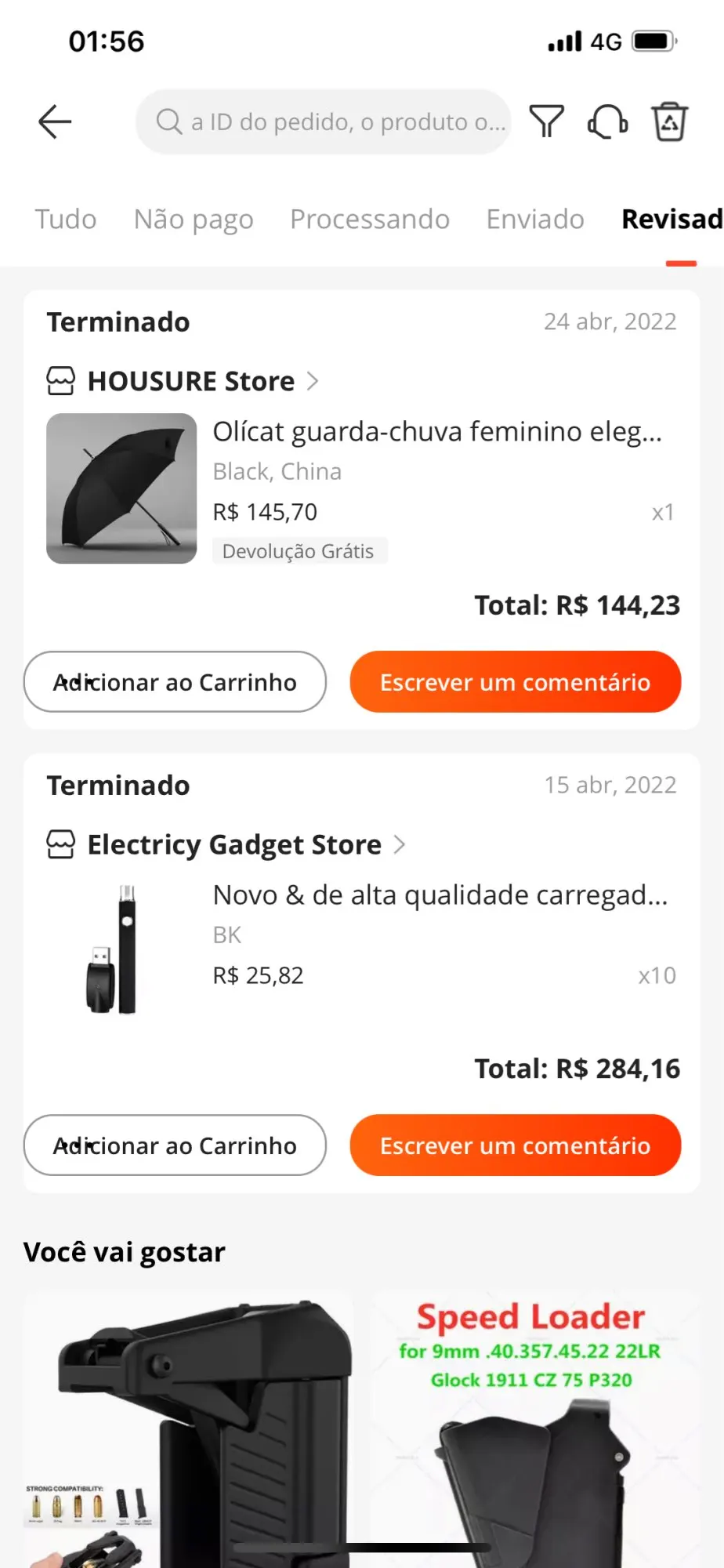Open the Olícat guarda-chuva order
The width and height of the screenshot is (724, 1568).
click(437, 432)
